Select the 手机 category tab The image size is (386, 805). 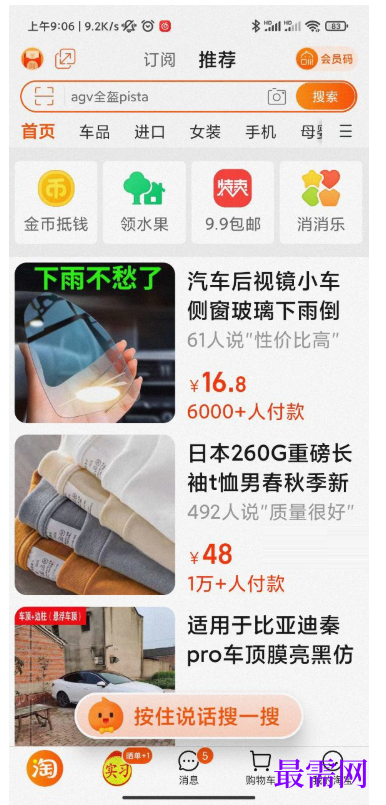(261, 132)
